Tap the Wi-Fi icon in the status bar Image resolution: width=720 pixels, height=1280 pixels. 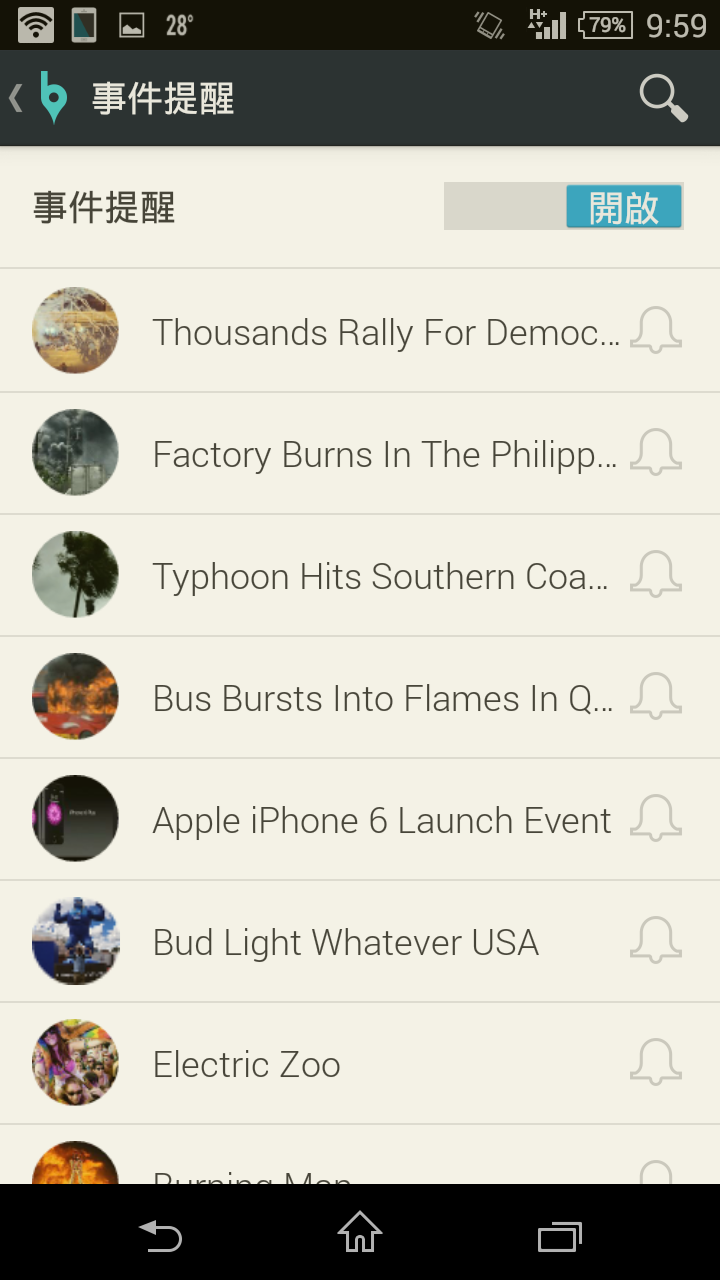click(36, 21)
